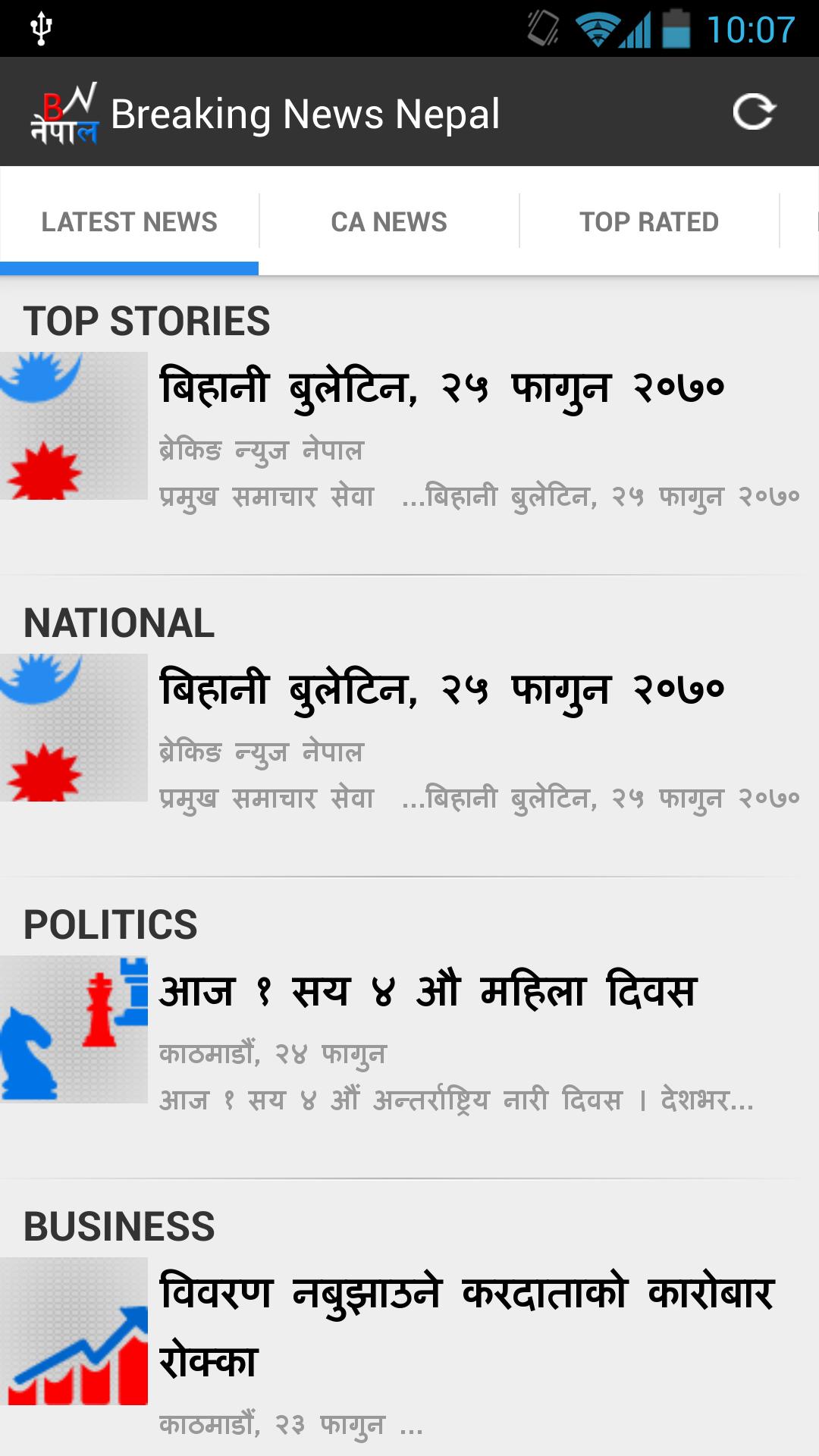Switch to the CA NEWS tab
The height and width of the screenshot is (1456, 819).
389,221
